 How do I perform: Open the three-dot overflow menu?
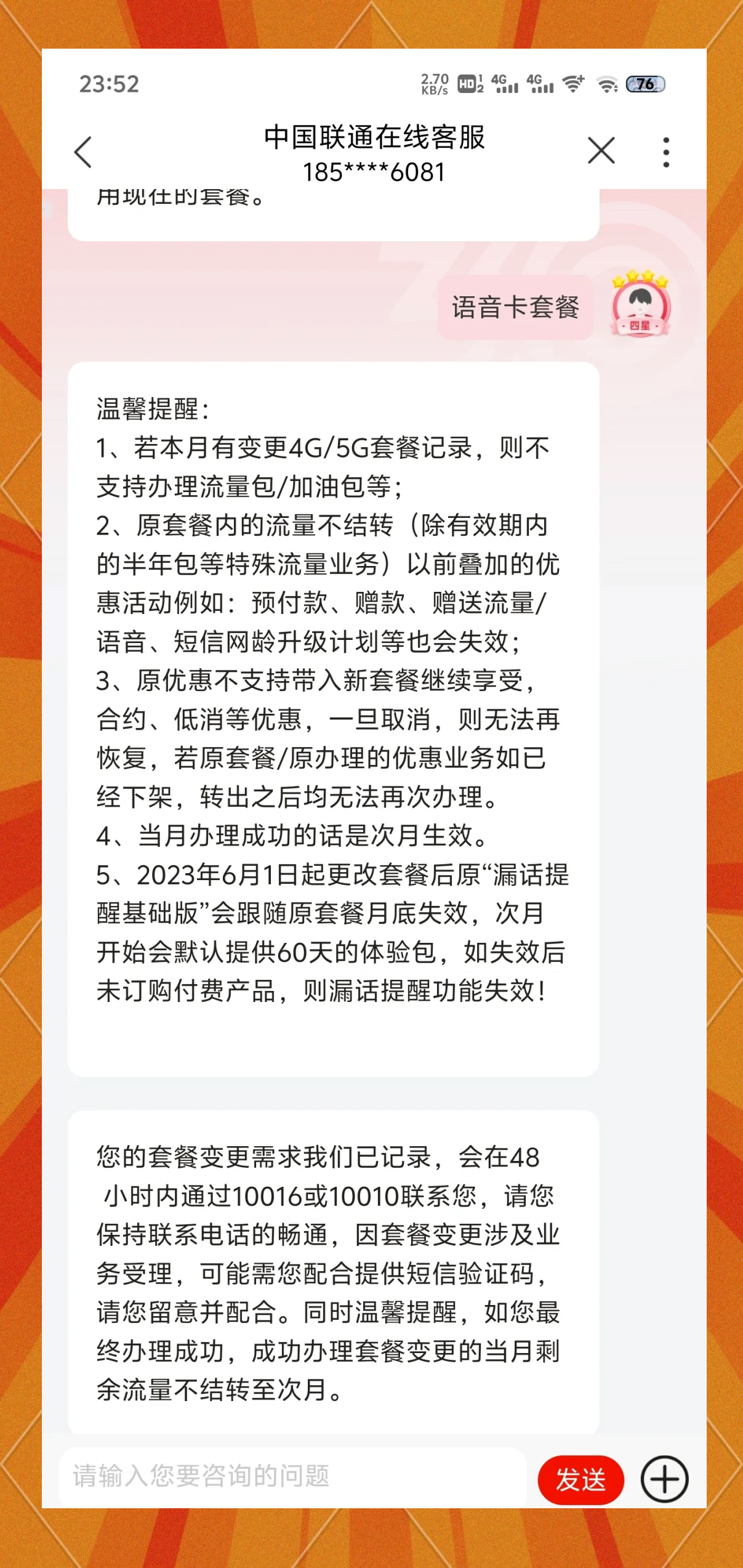click(665, 148)
